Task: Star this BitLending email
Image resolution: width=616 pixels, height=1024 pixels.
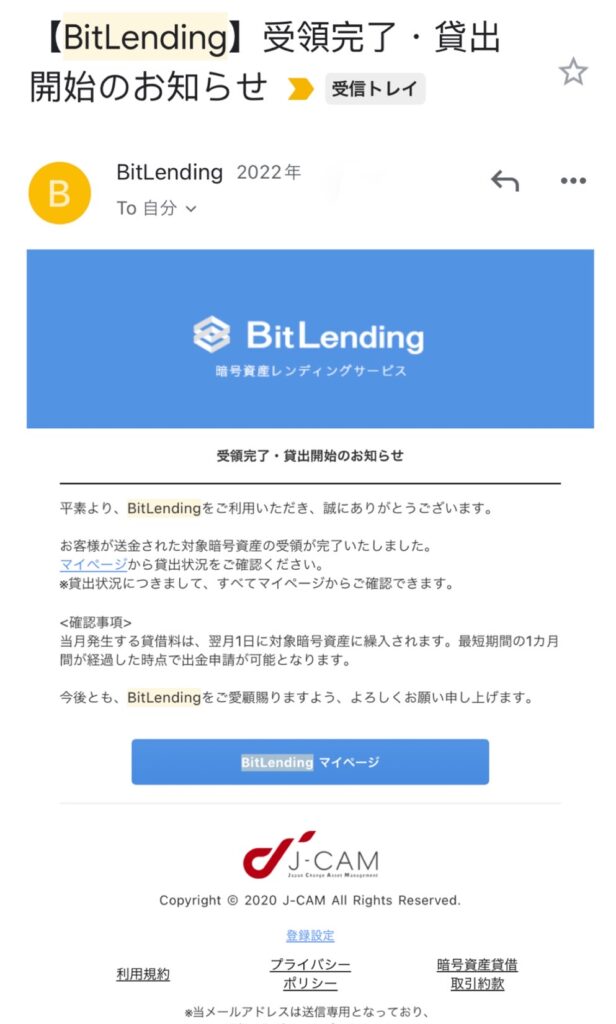Action: point(573,72)
